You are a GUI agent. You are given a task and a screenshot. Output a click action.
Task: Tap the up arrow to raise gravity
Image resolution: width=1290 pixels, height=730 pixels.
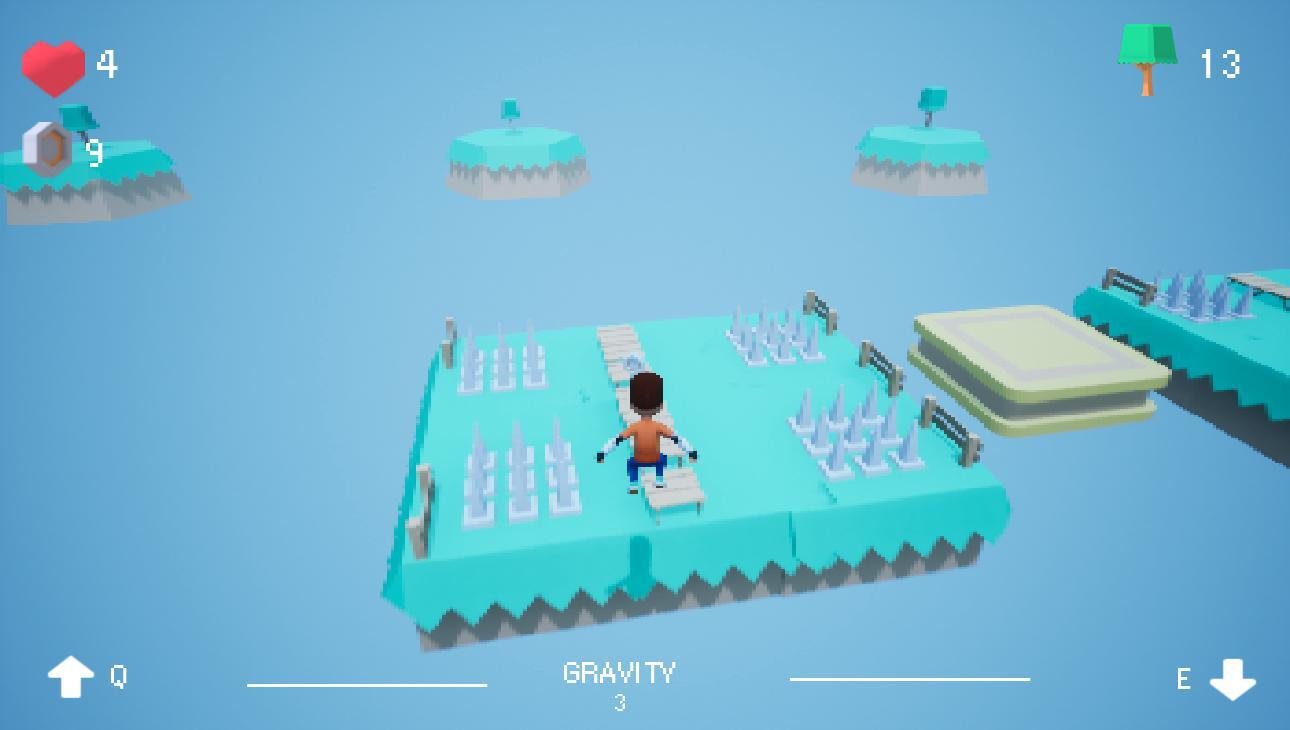(x=70, y=677)
